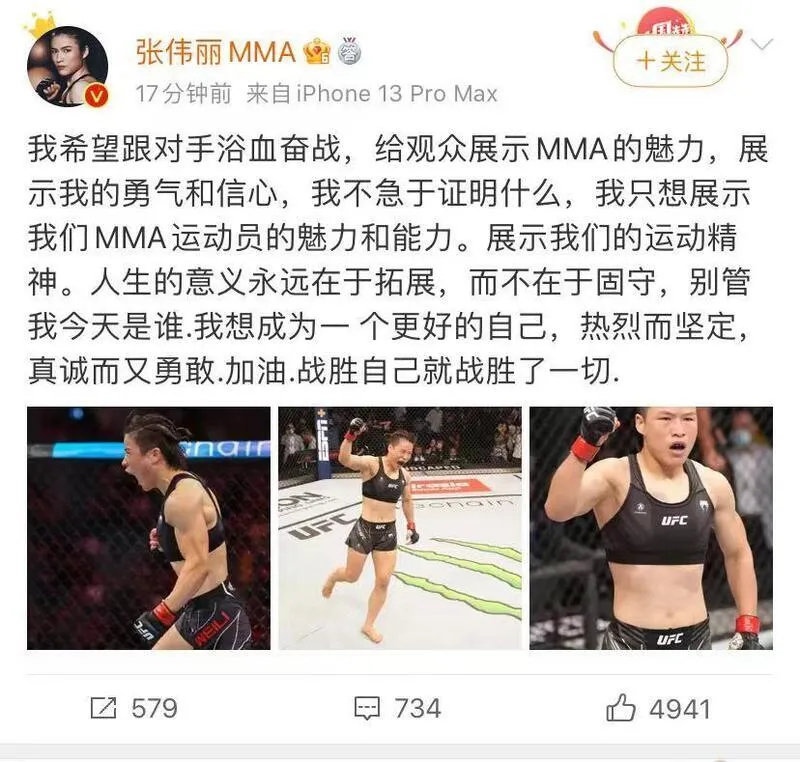The height and width of the screenshot is (762, 800).
Task: Open the 734 comments on this post
Action: click(x=398, y=709)
